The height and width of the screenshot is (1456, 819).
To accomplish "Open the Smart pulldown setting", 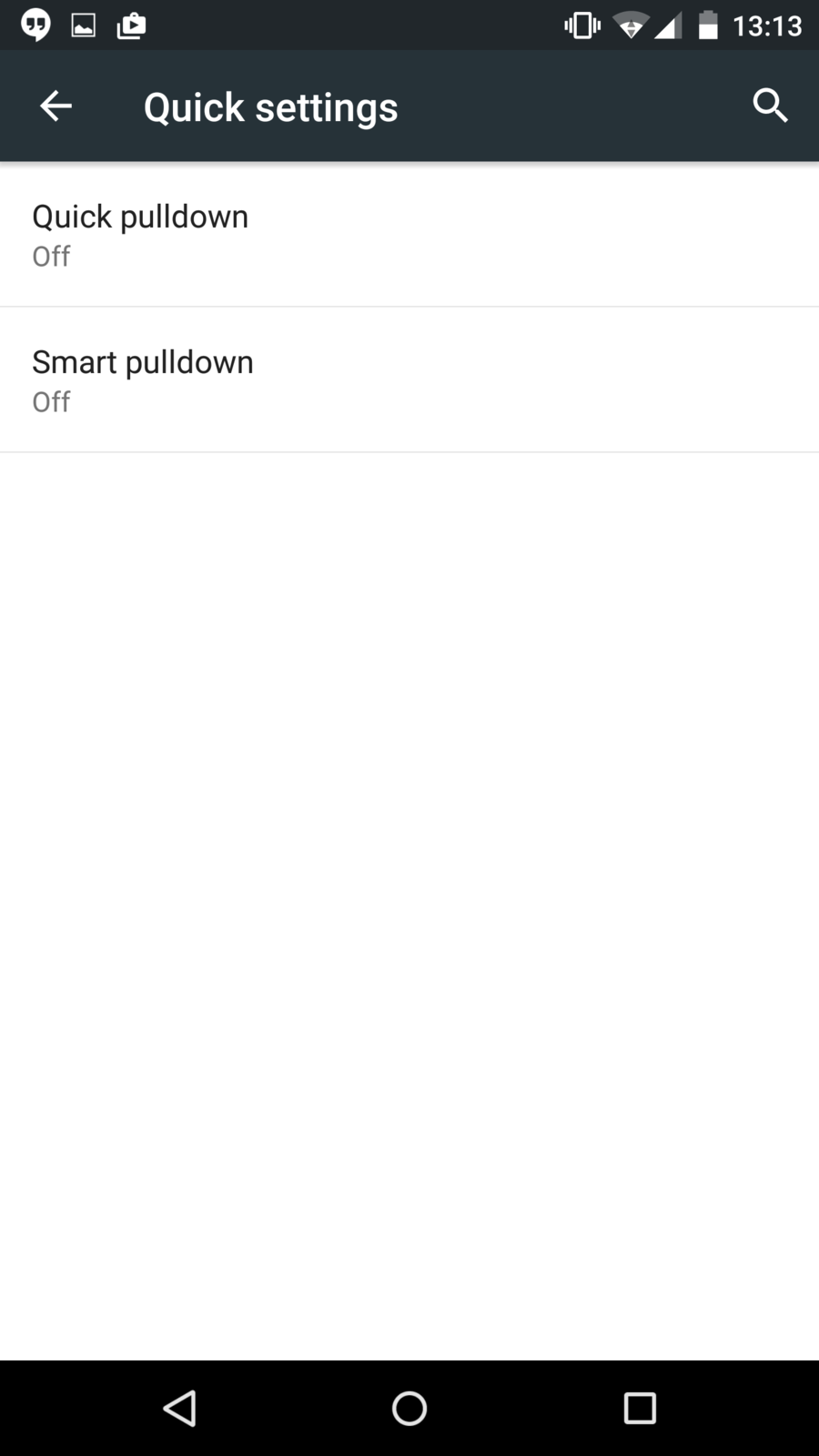I will coord(409,380).
